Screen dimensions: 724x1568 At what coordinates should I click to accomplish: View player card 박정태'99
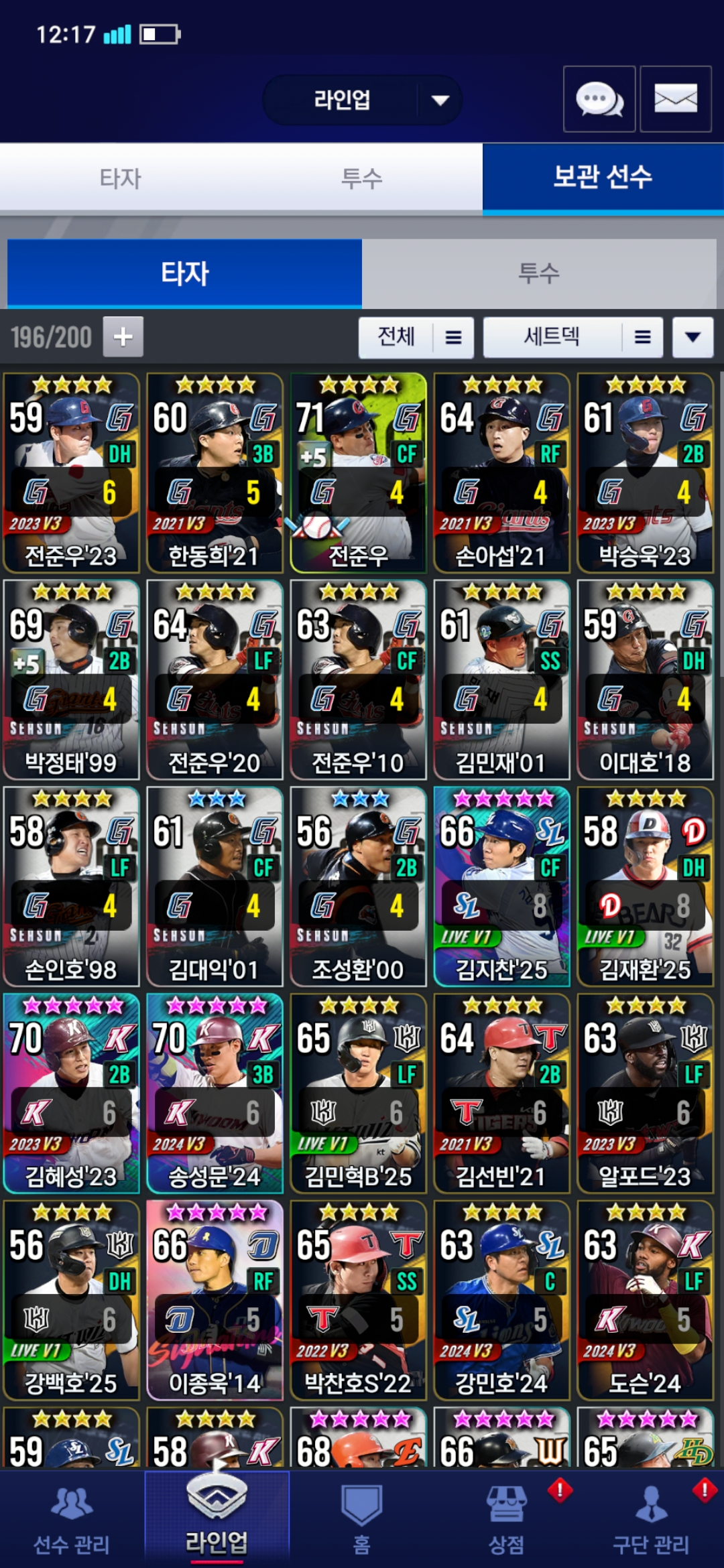click(71, 679)
